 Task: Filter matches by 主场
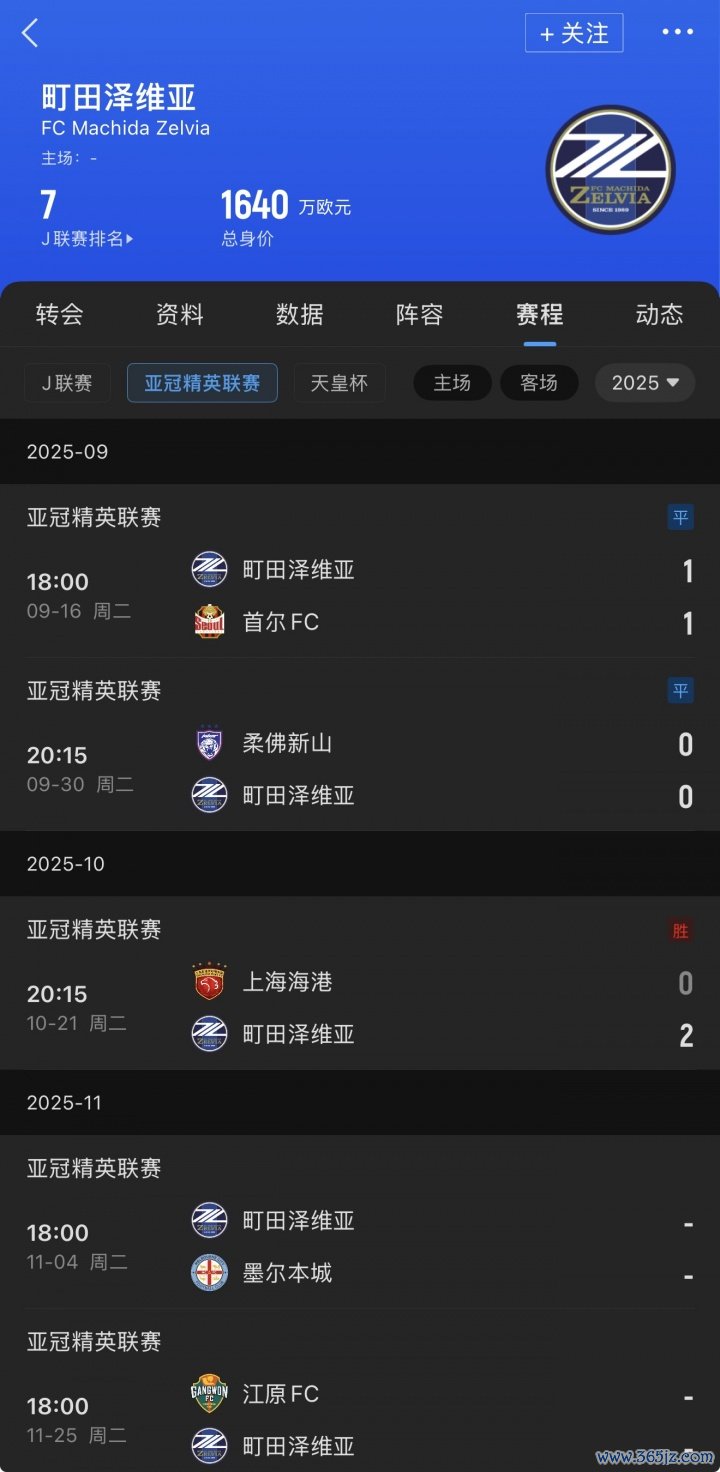coord(452,383)
